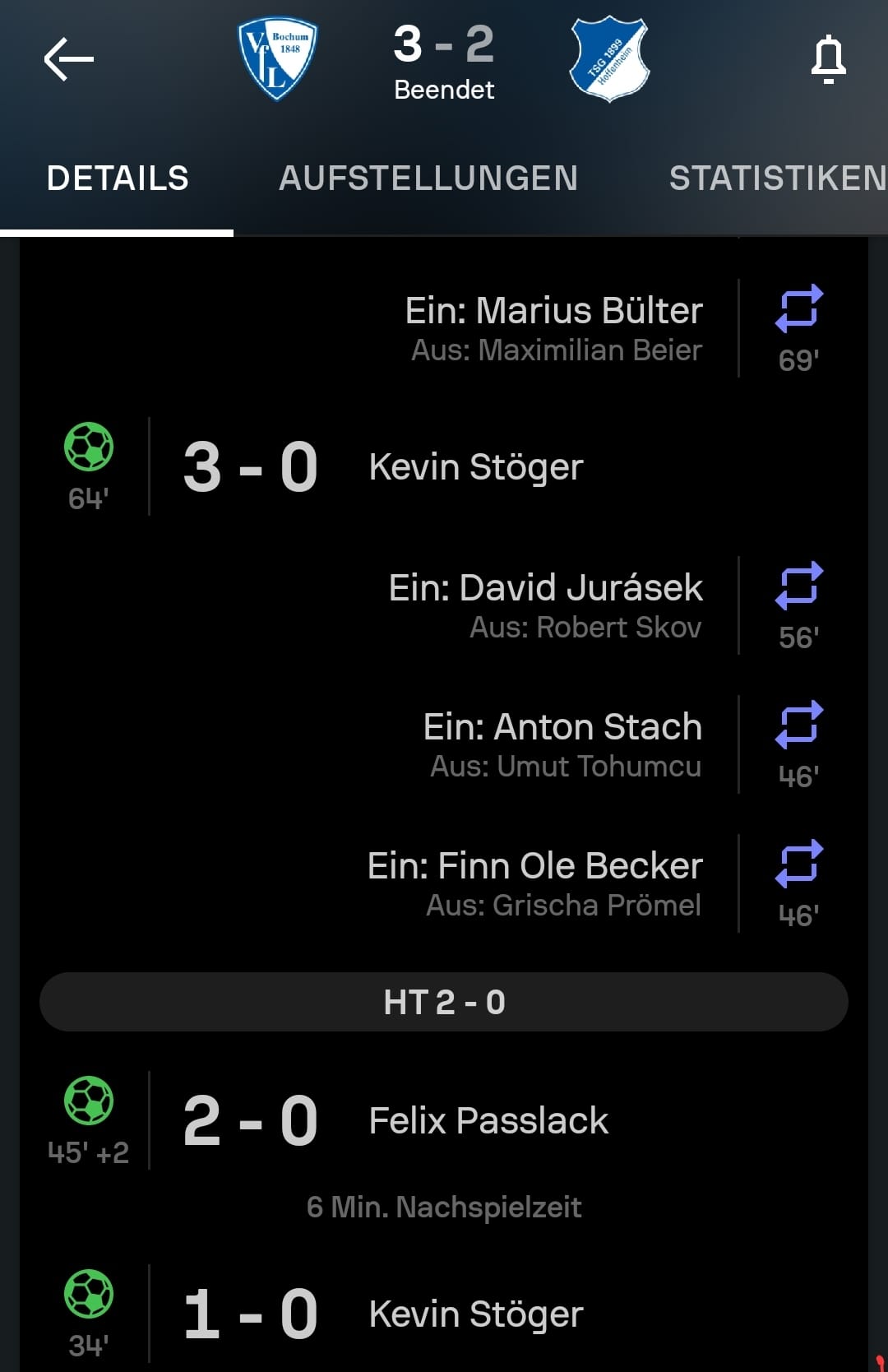Open the Statistiken tab
The height and width of the screenshot is (1372, 888).
click(776, 178)
